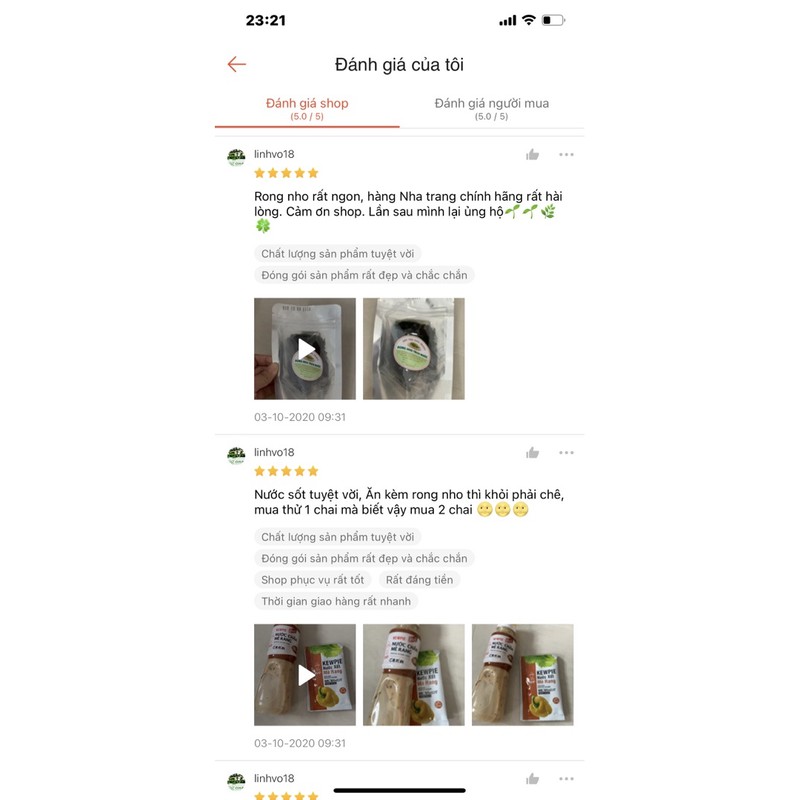
Task: Play the Kewpie sauce review video
Action: [305, 675]
